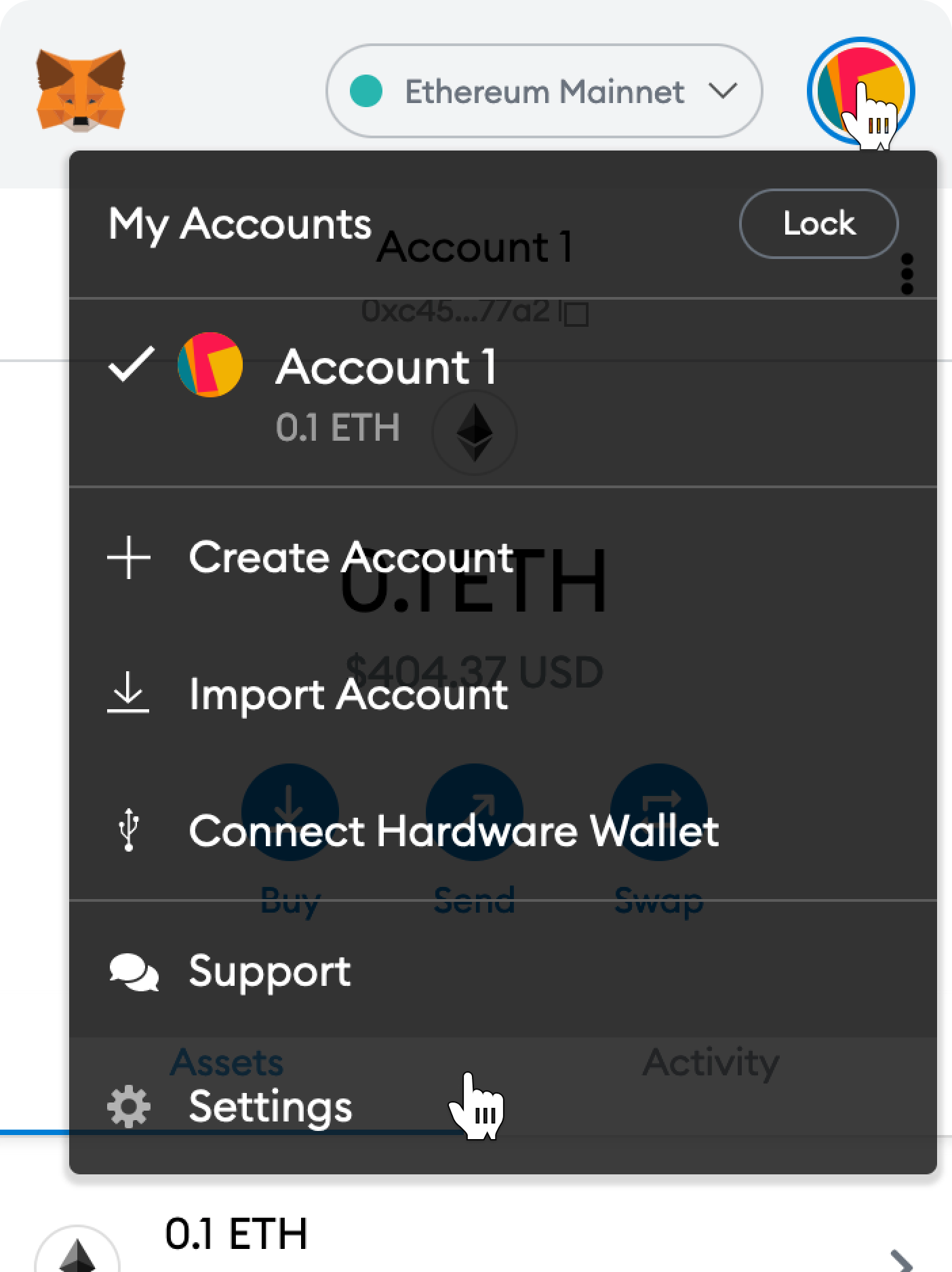Lock the wallet

[818, 223]
